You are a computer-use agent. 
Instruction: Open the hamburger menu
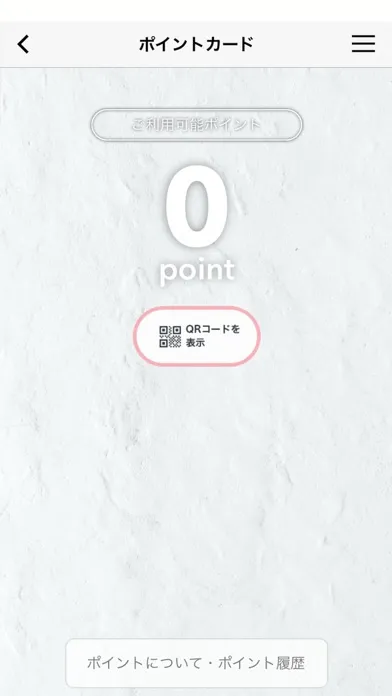pos(363,44)
